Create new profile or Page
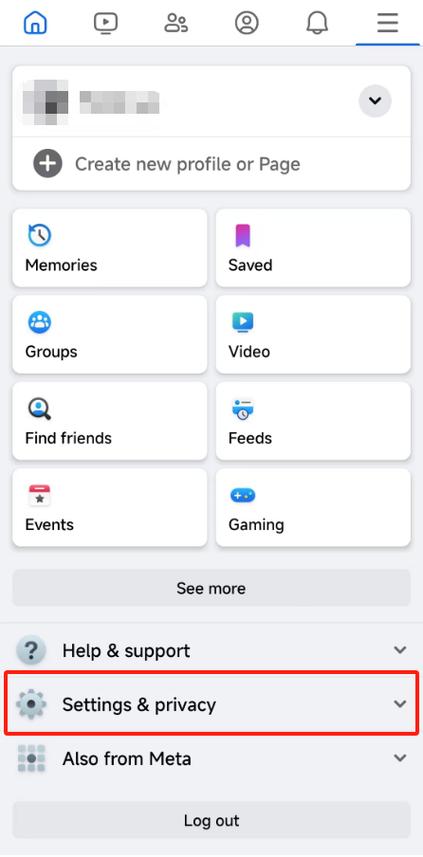This screenshot has width=423, height=857. pyautogui.click(x=212, y=163)
